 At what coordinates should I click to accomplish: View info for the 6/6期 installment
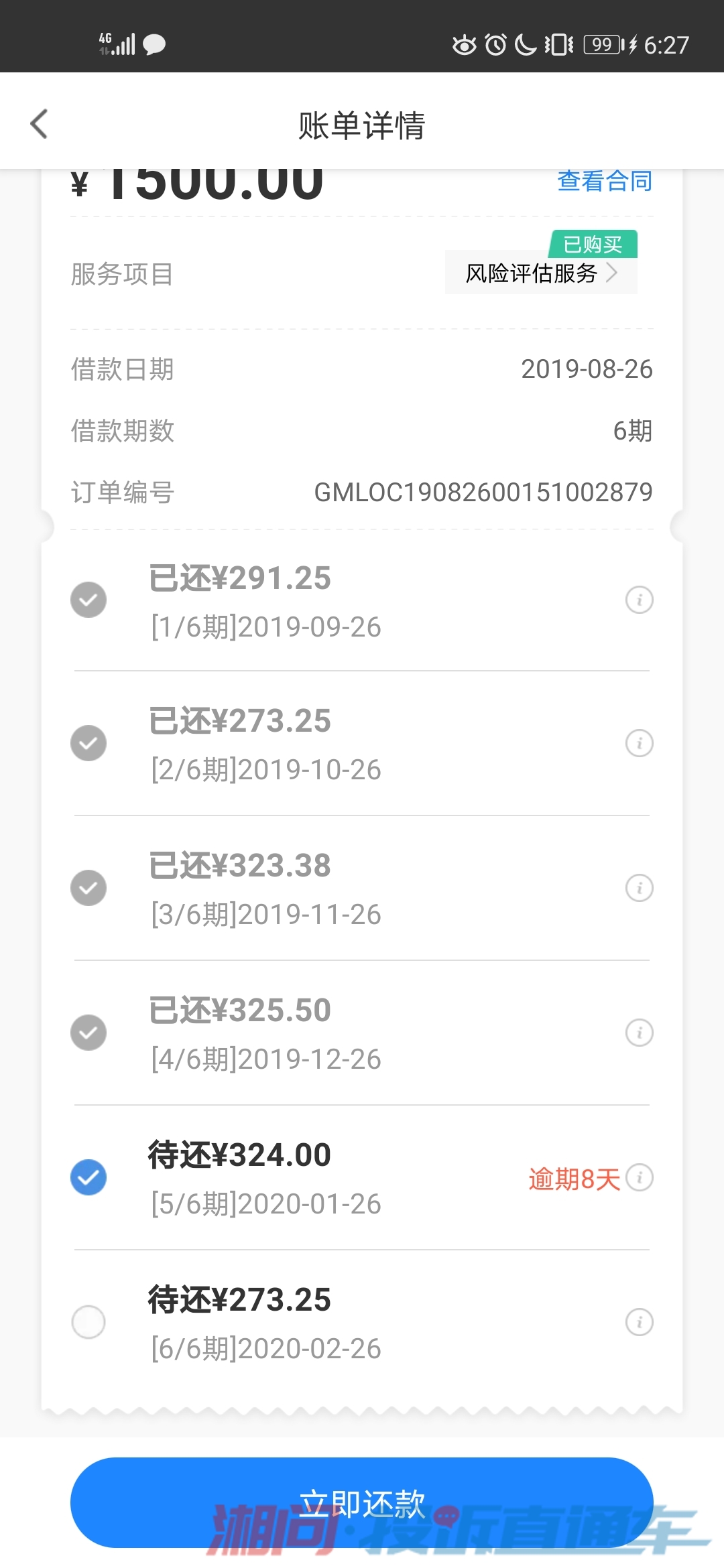click(639, 1322)
